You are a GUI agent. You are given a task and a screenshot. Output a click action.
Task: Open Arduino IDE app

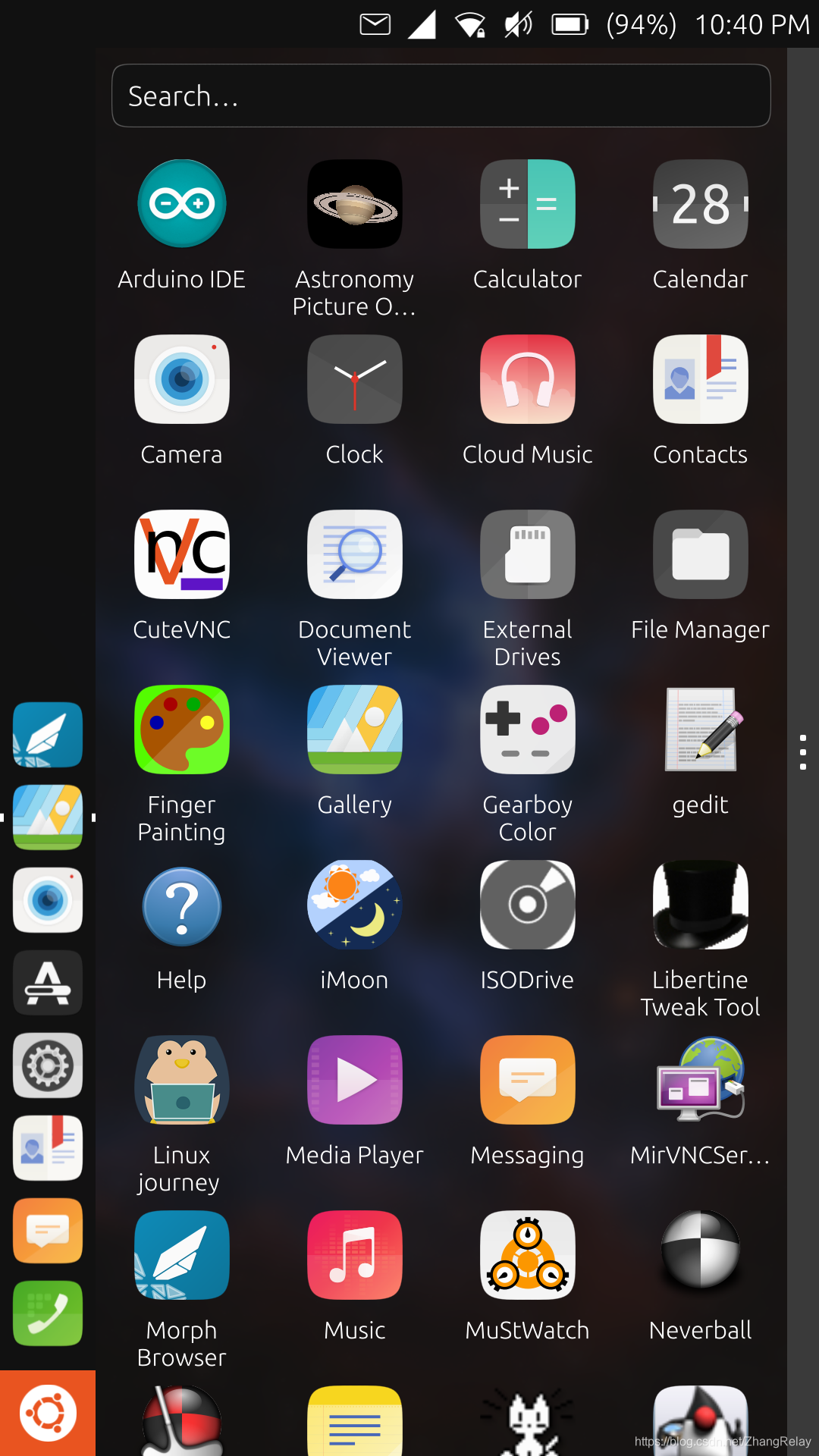point(182,205)
